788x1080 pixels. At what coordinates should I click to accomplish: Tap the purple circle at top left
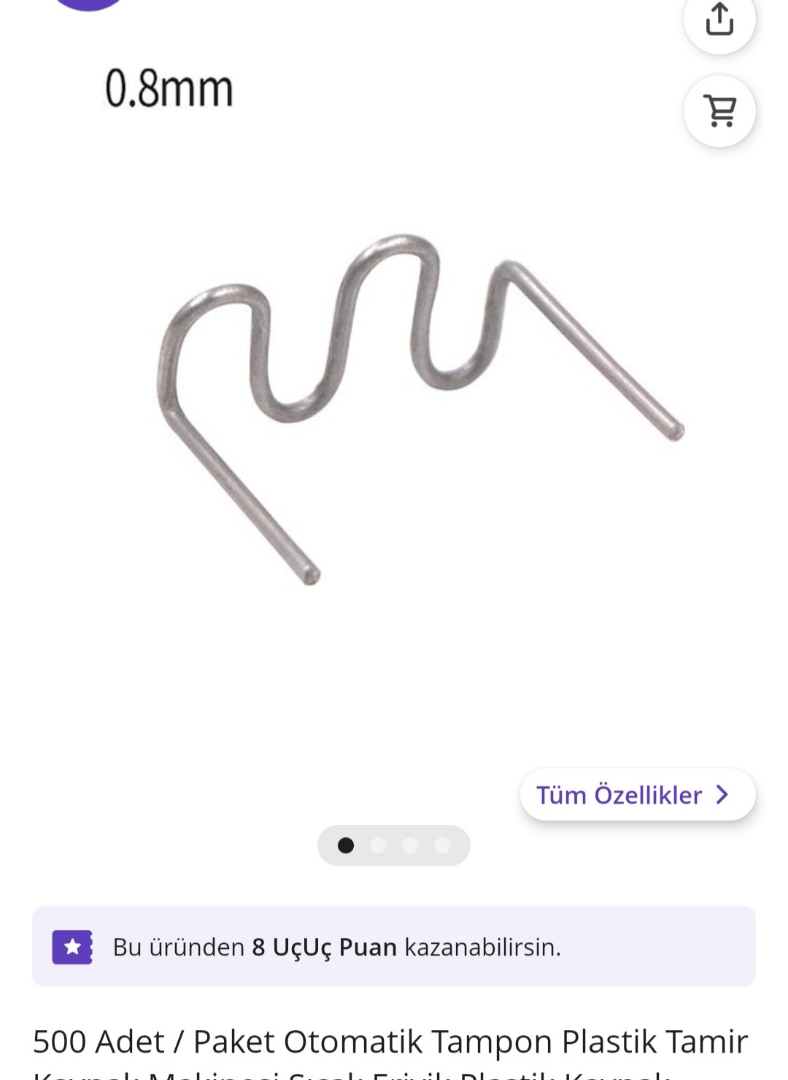(x=90, y=3)
